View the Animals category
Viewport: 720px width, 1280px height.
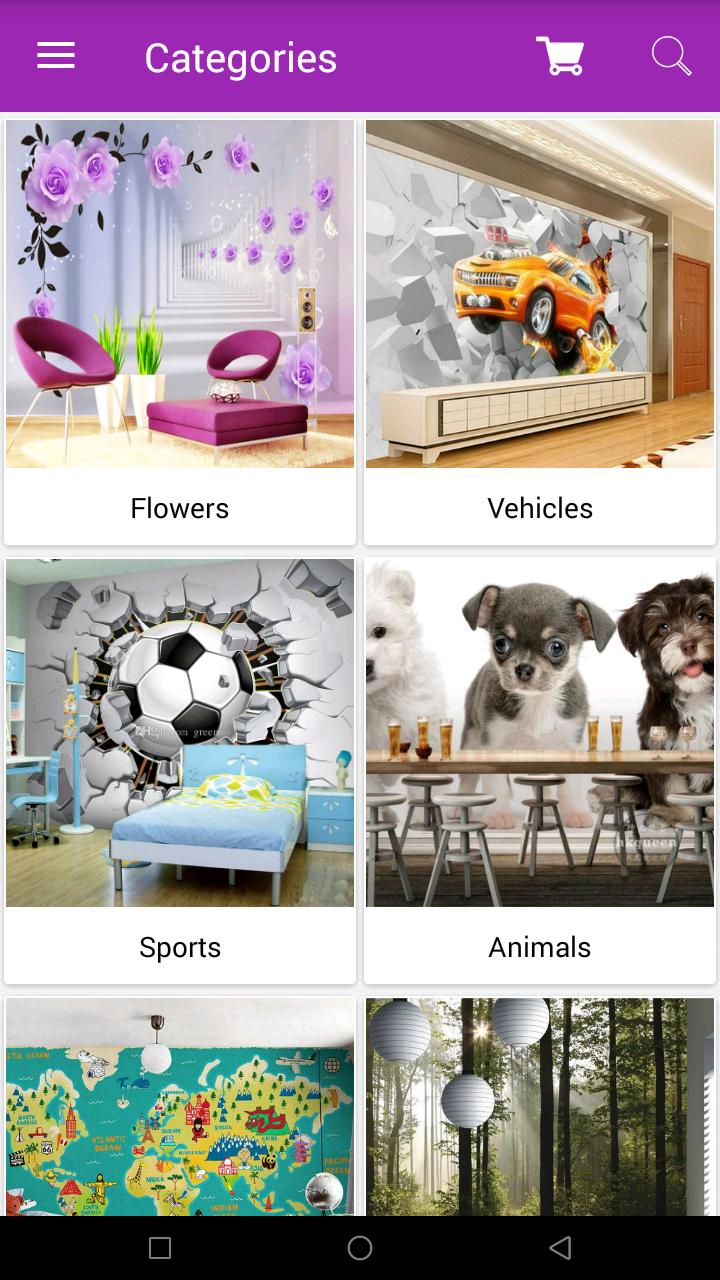pyautogui.click(x=540, y=770)
